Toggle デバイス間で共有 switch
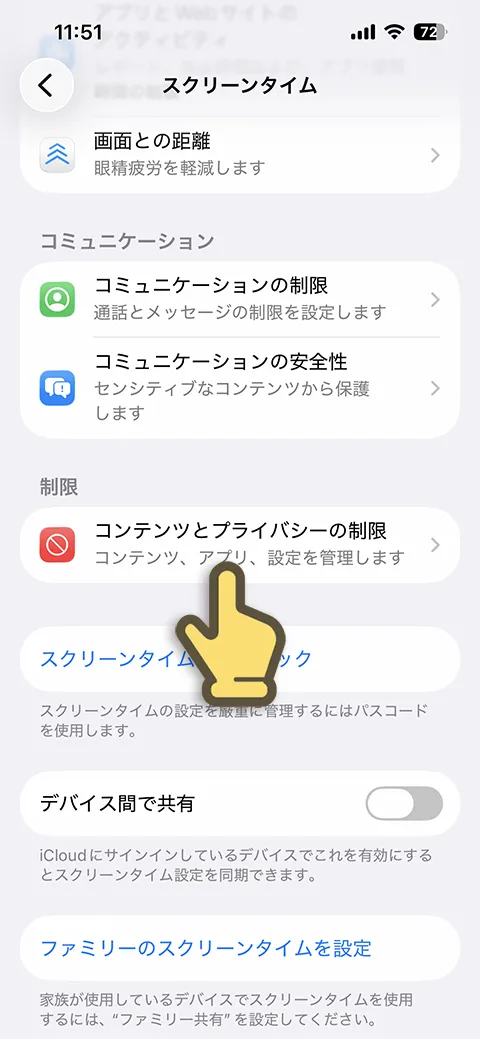This screenshot has width=480, height=1039. (404, 804)
